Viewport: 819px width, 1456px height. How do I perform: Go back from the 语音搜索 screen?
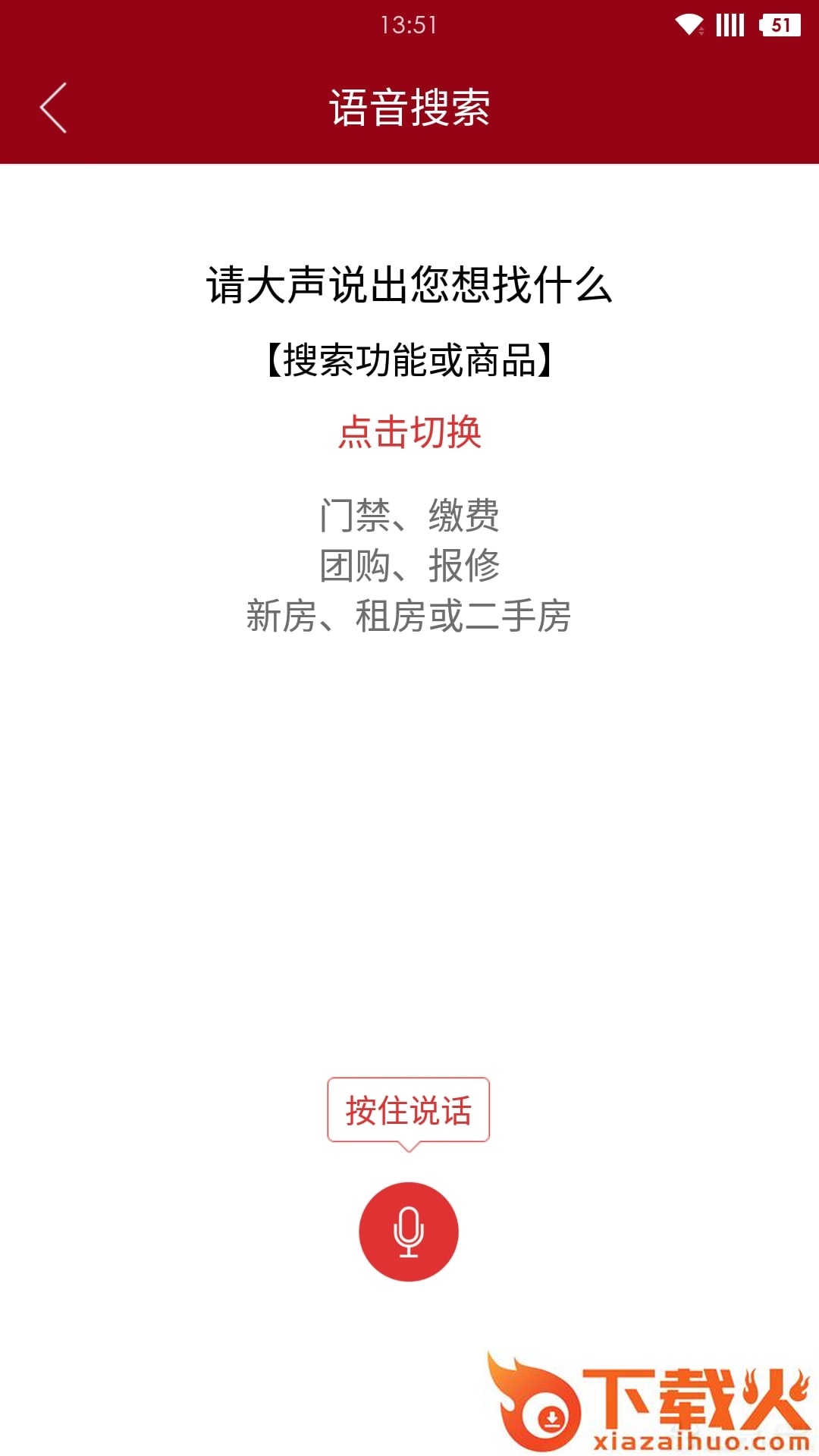coord(53,108)
